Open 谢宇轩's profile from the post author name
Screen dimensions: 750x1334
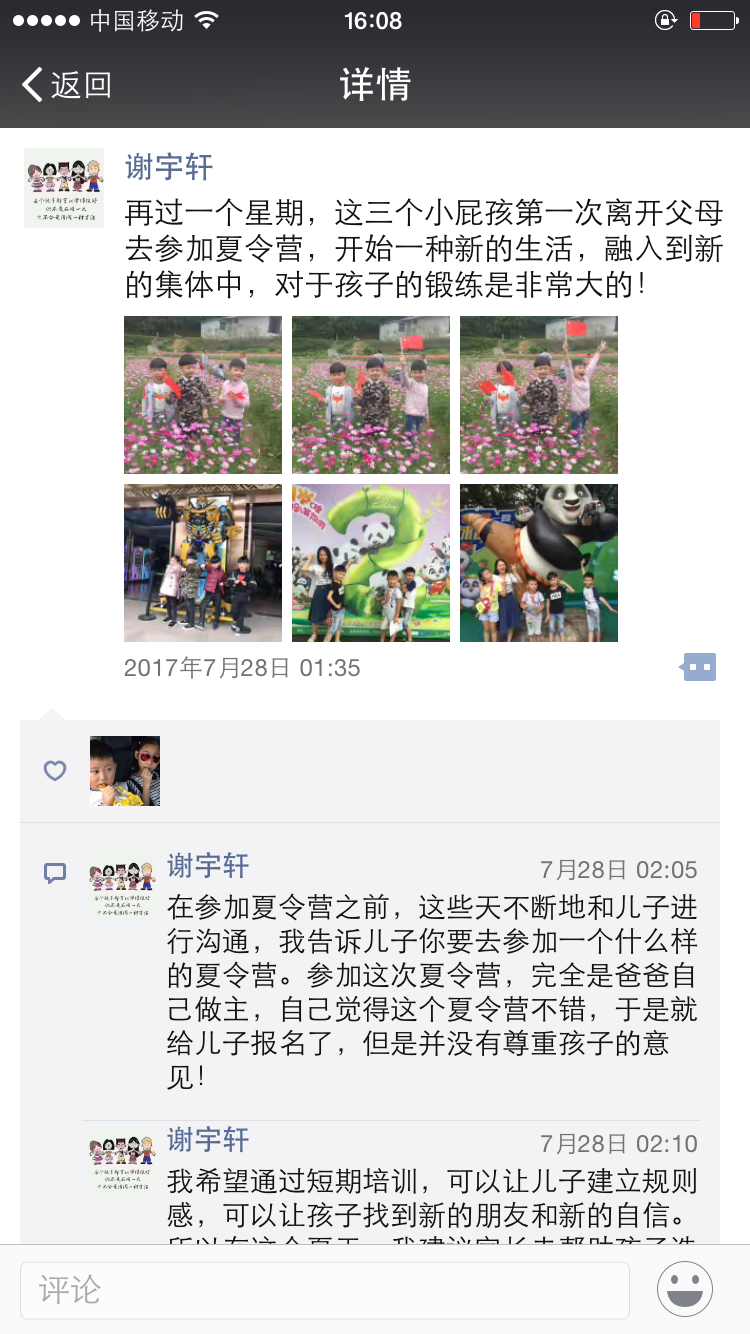[x=169, y=166]
